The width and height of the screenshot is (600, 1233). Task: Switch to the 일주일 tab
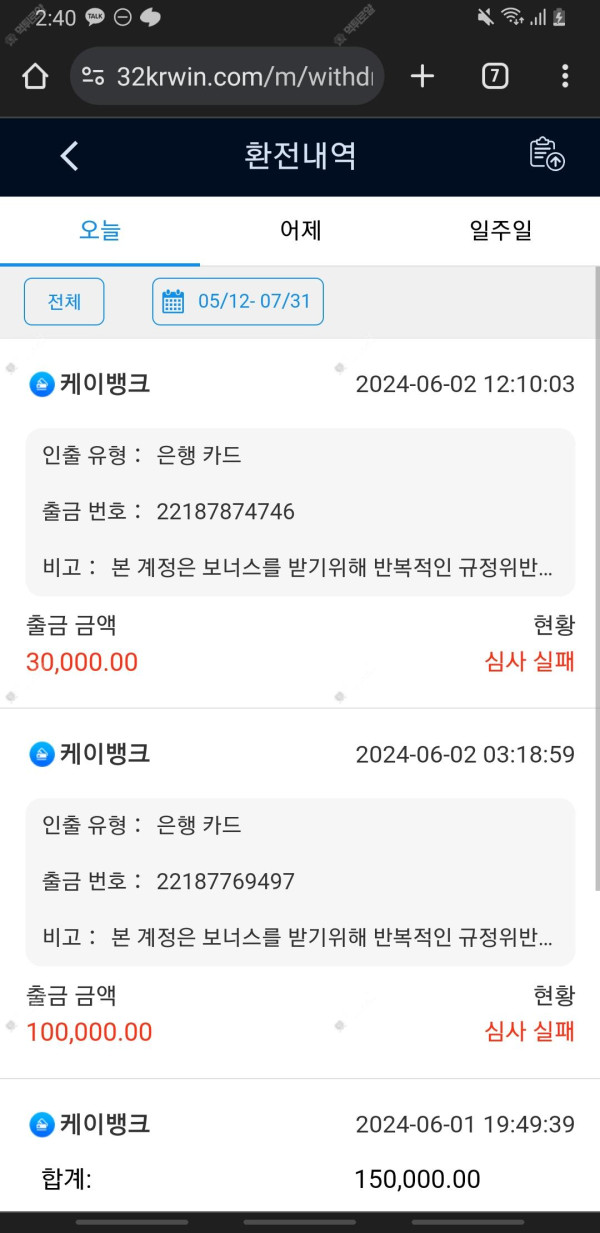pos(500,231)
